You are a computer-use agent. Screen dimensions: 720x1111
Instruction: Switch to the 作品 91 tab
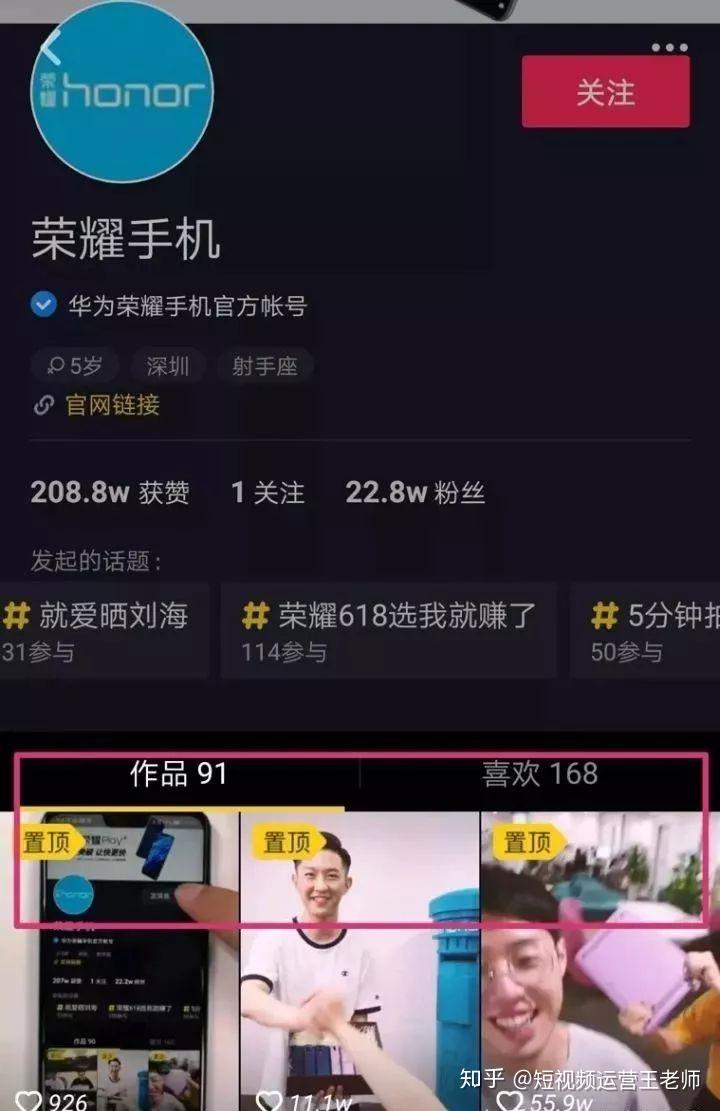pos(180,774)
